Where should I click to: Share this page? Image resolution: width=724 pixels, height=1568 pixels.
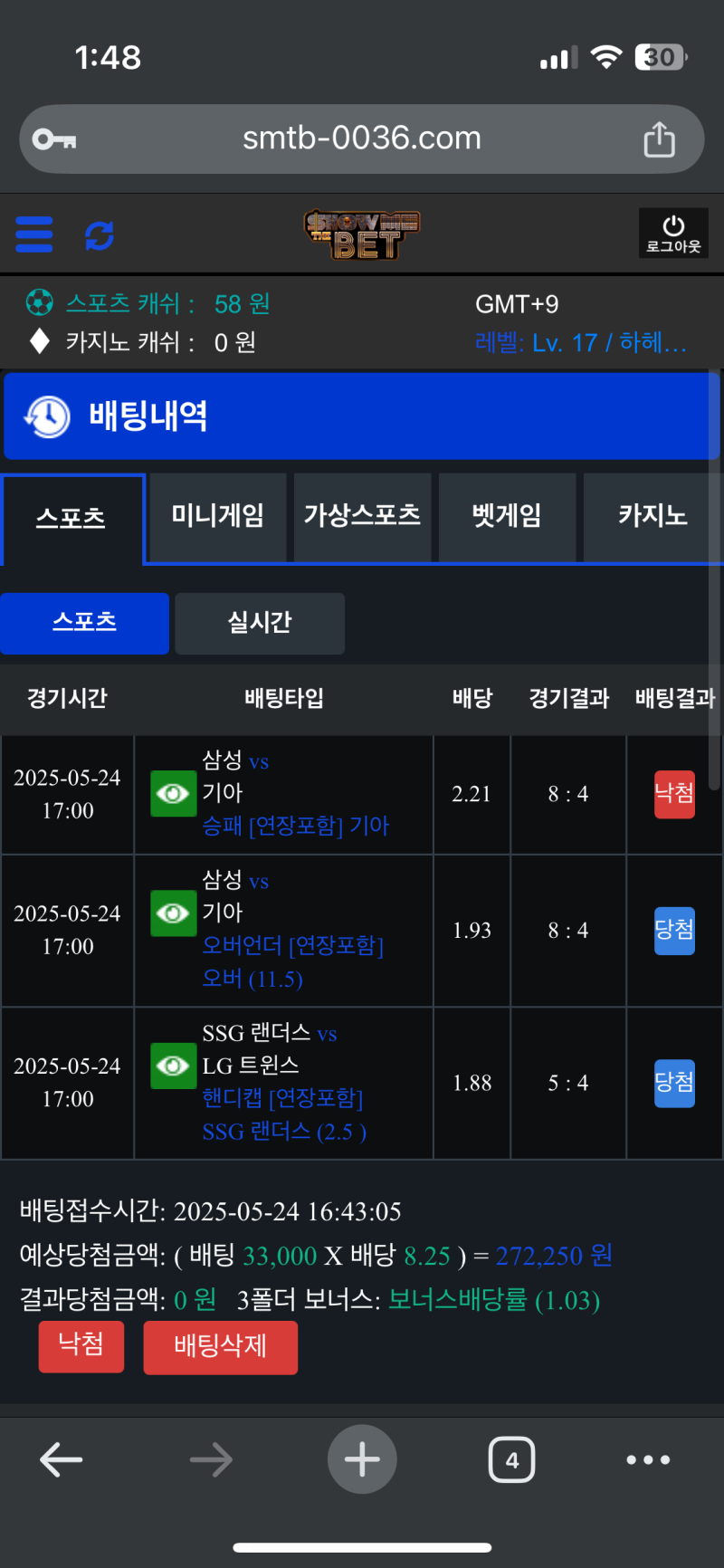659,139
